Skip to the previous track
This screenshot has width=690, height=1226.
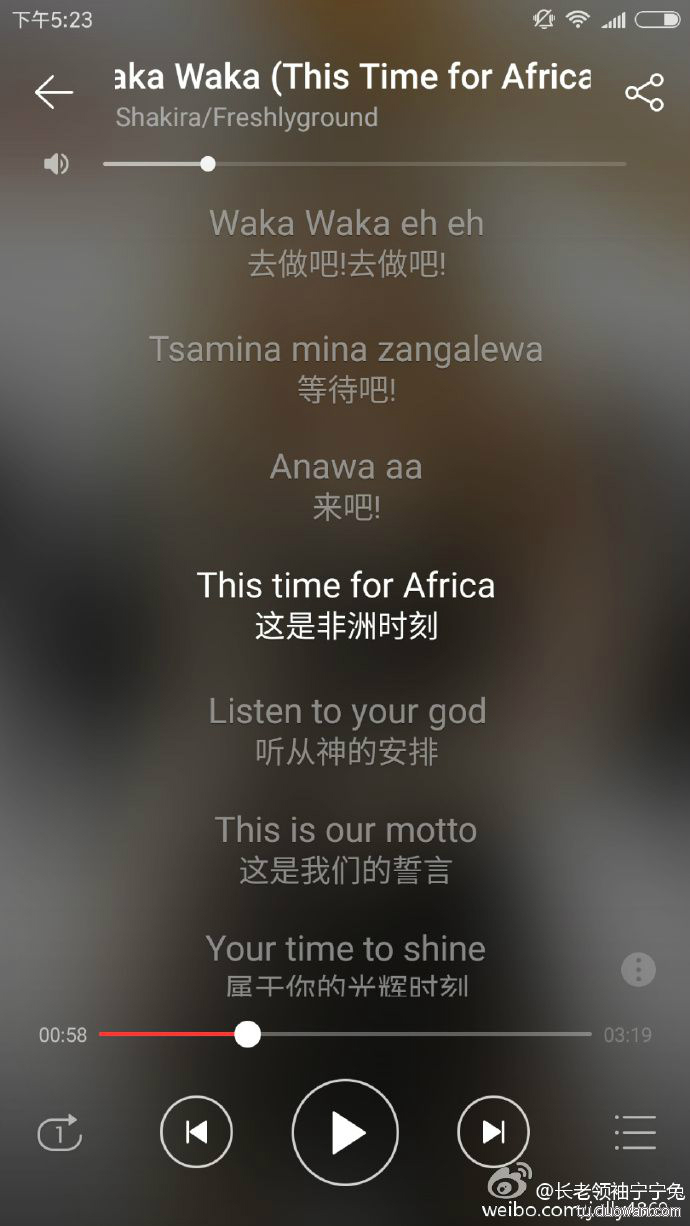(196, 1132)
